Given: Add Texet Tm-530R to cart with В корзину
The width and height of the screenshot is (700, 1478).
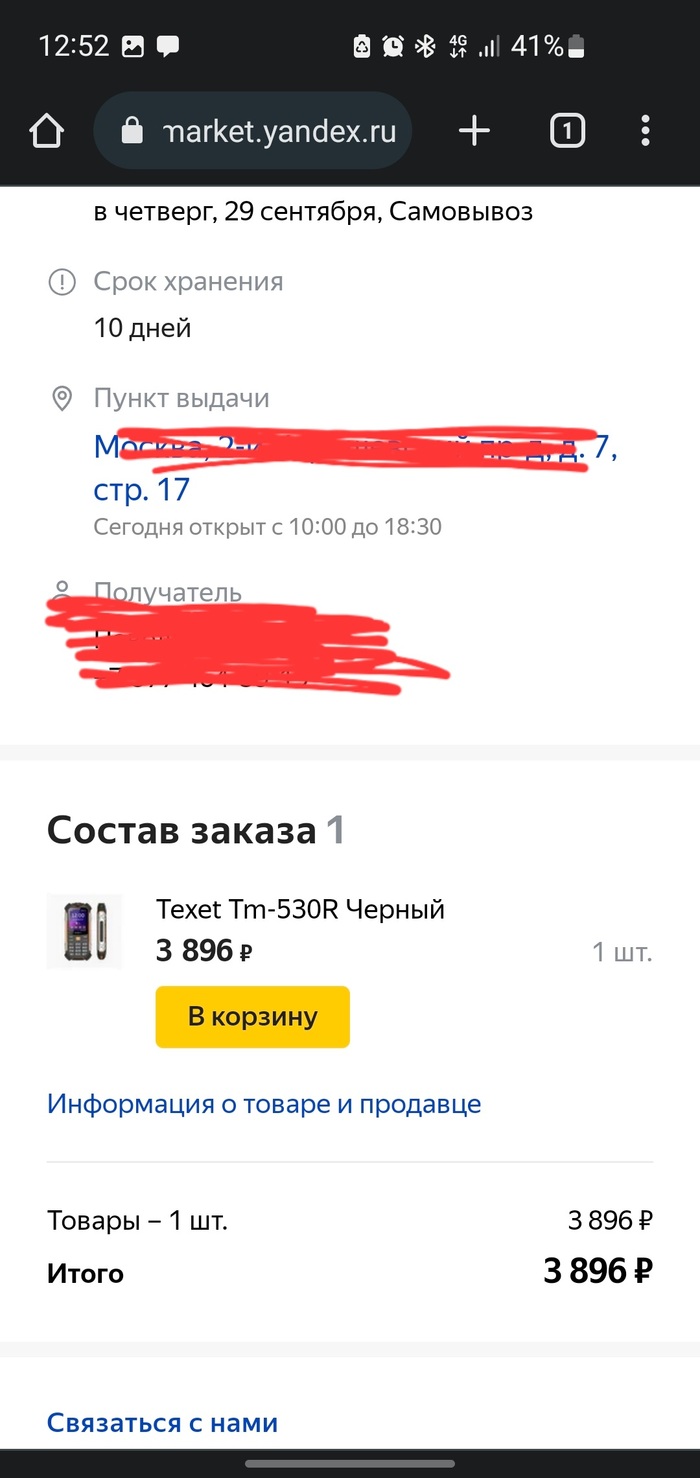Looking at the screenshot, I should [x=252, y=1017].
